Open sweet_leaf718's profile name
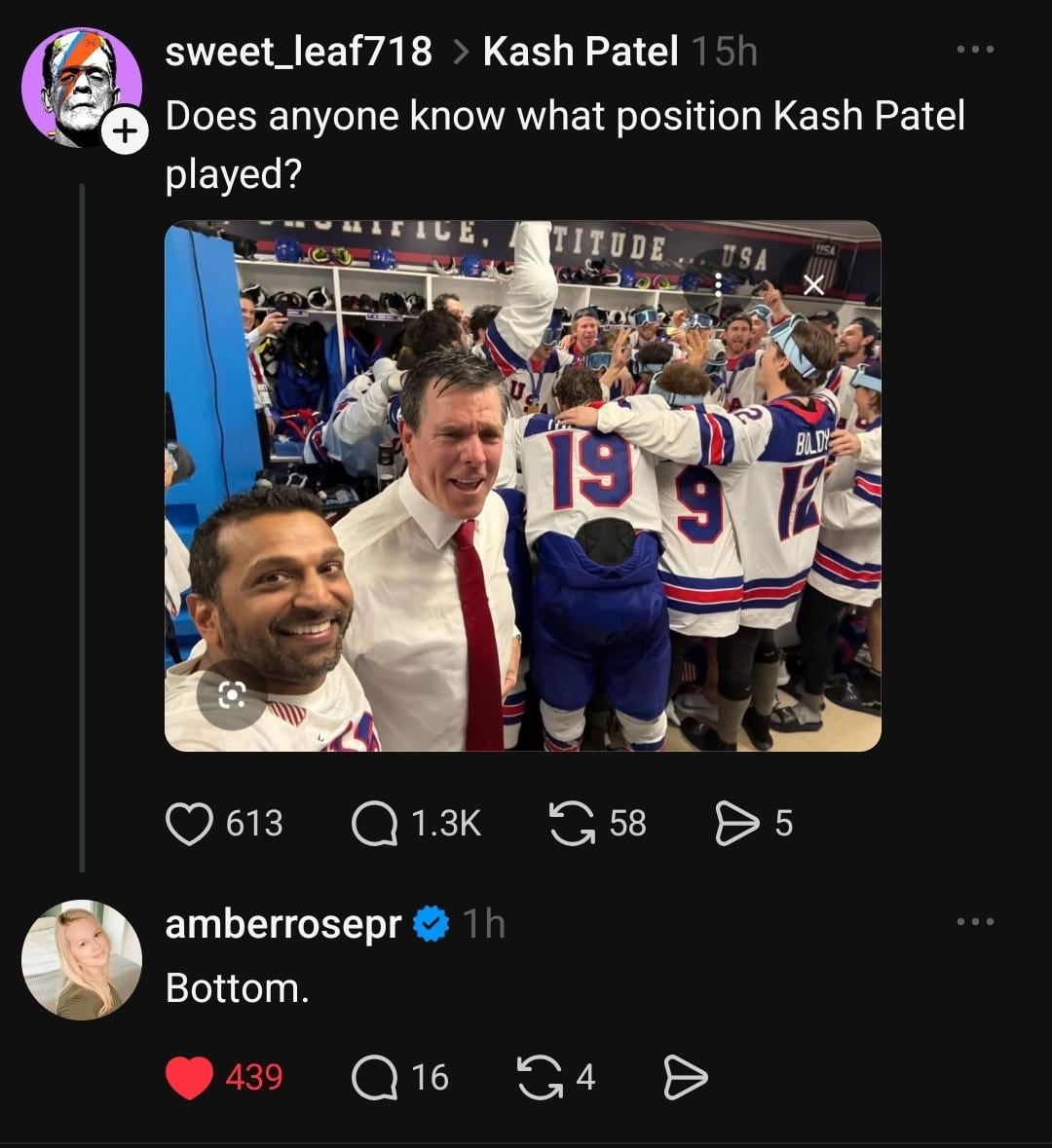Image resolution: width=1052 pixels, height=1148 pixels. pyautogui.click(x=298, y=51)
